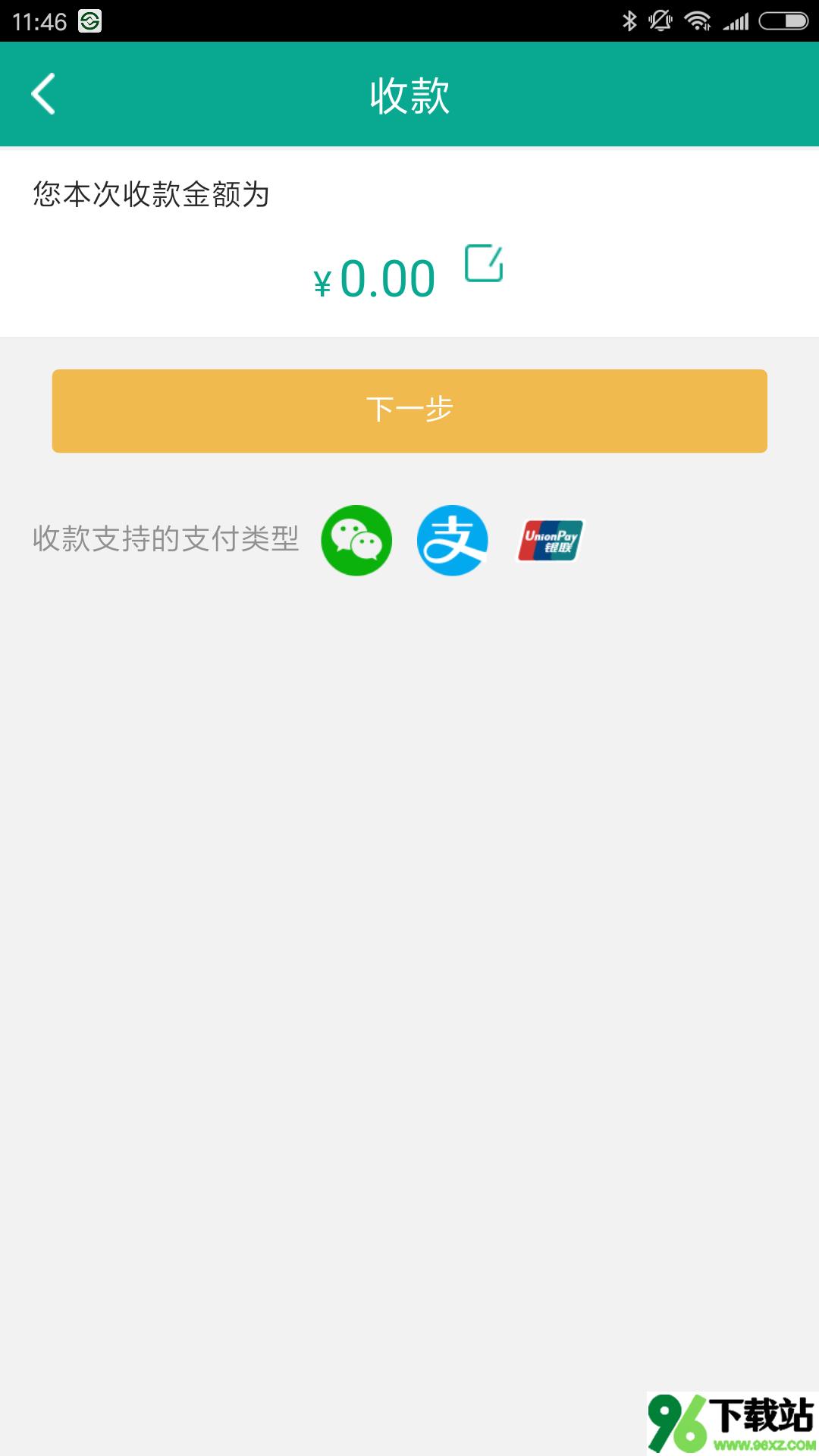Go back from the 收款 screen
The height and width of the screenshot is (1456, 819).
coord(43,94)
